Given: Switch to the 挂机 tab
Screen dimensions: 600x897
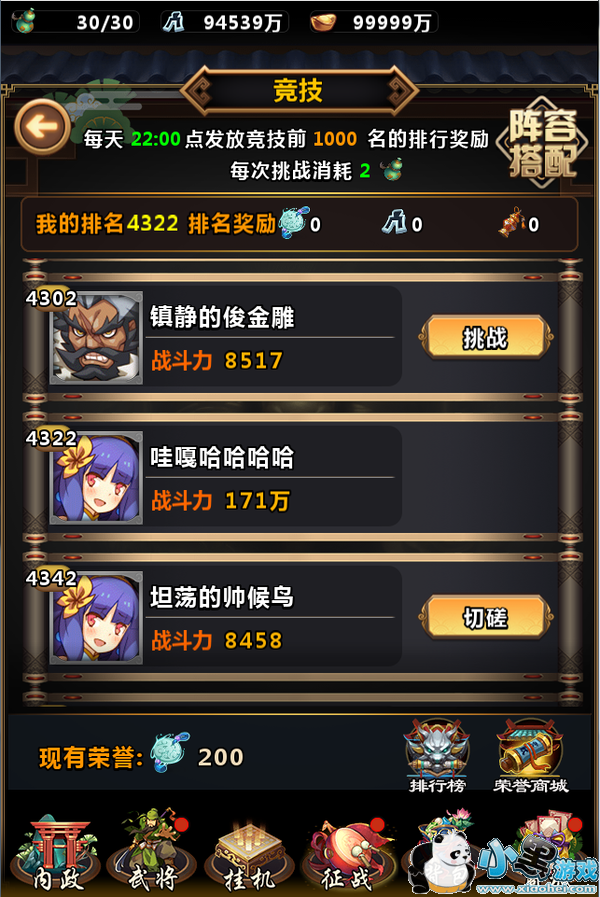Looking at the screenshot, I should coord(250,854).
